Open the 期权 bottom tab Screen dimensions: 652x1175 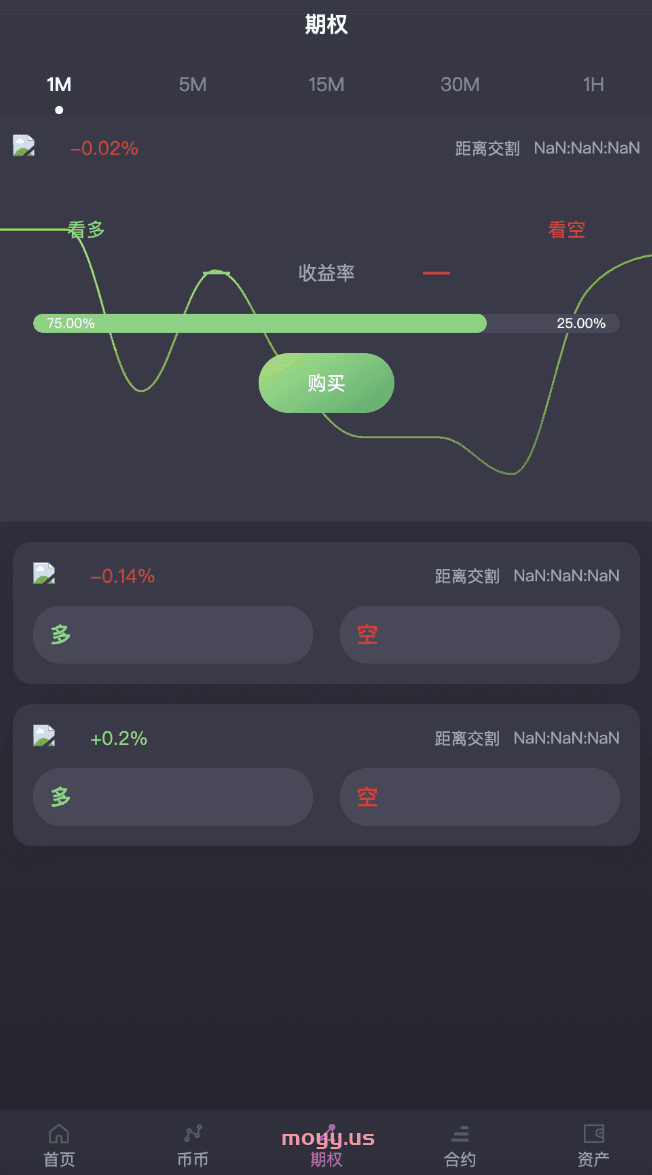pos(326,1145)
